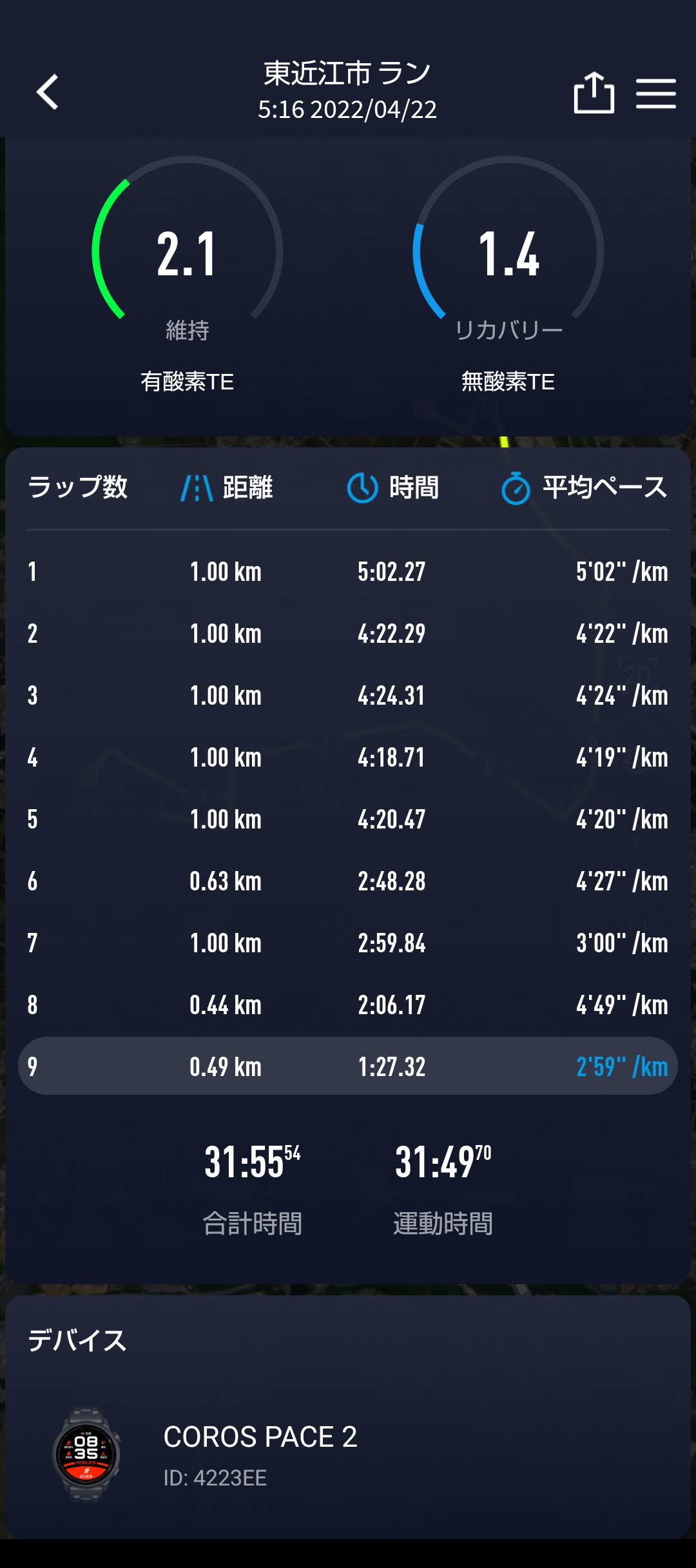
Task: Select lap 1 row with 5:02.27 time
Action: click(348, 571)
